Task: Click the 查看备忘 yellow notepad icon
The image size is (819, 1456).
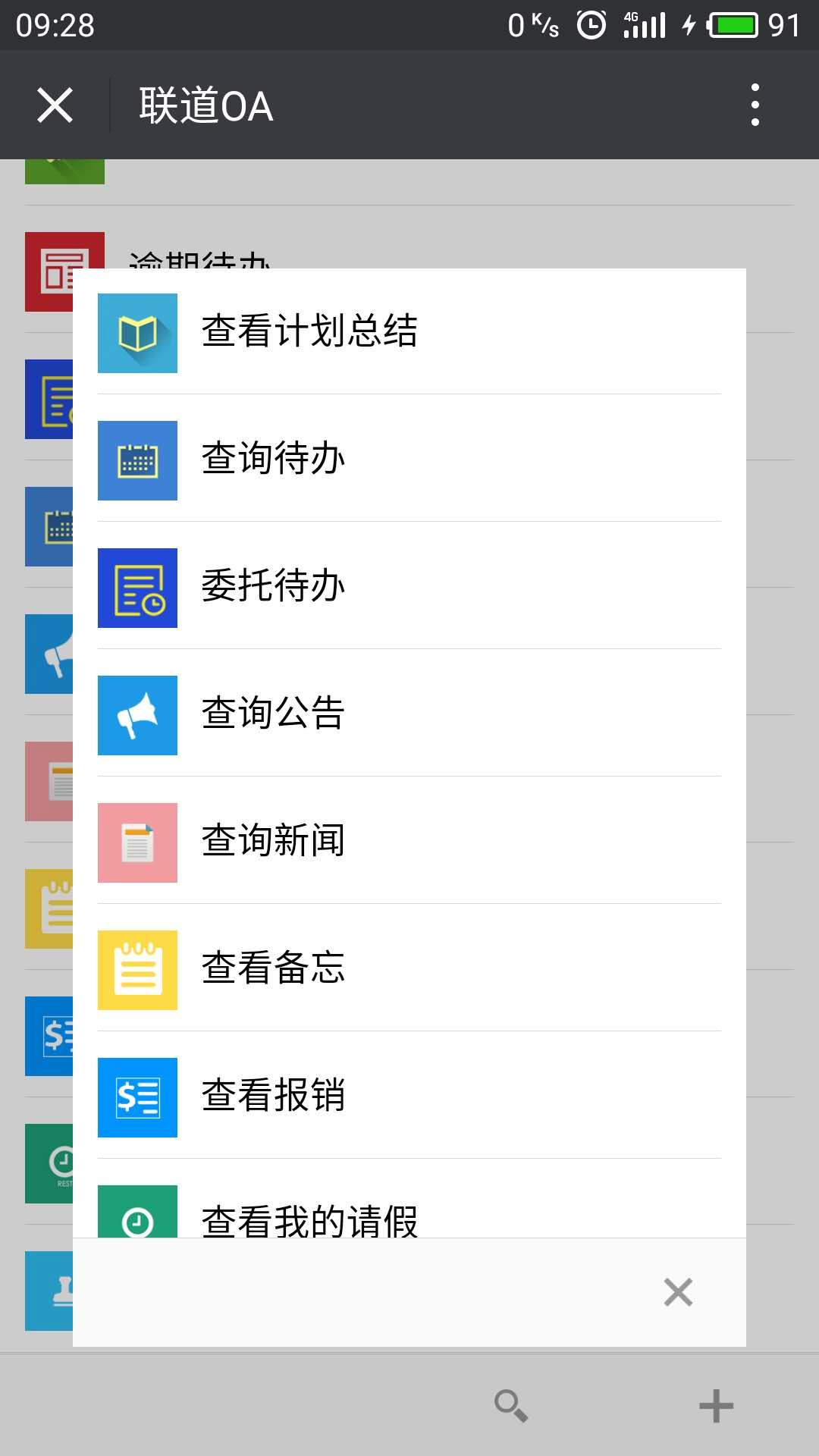Action: tap(136, 970)
